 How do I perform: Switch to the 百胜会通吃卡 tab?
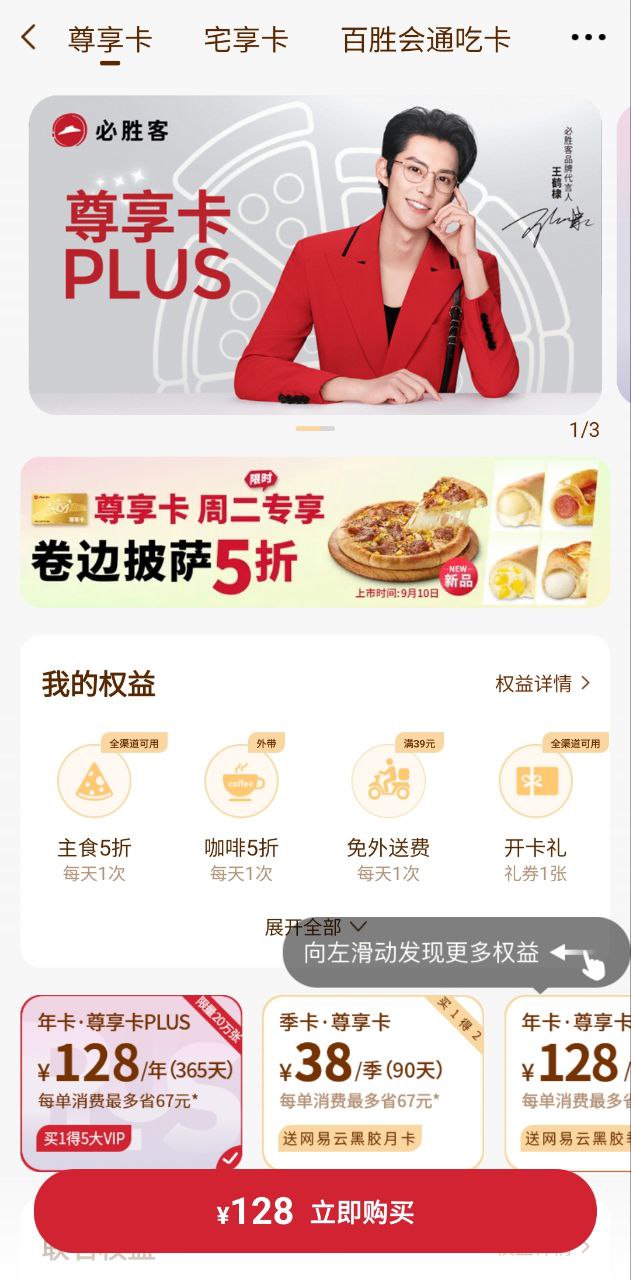click(425, 40)
